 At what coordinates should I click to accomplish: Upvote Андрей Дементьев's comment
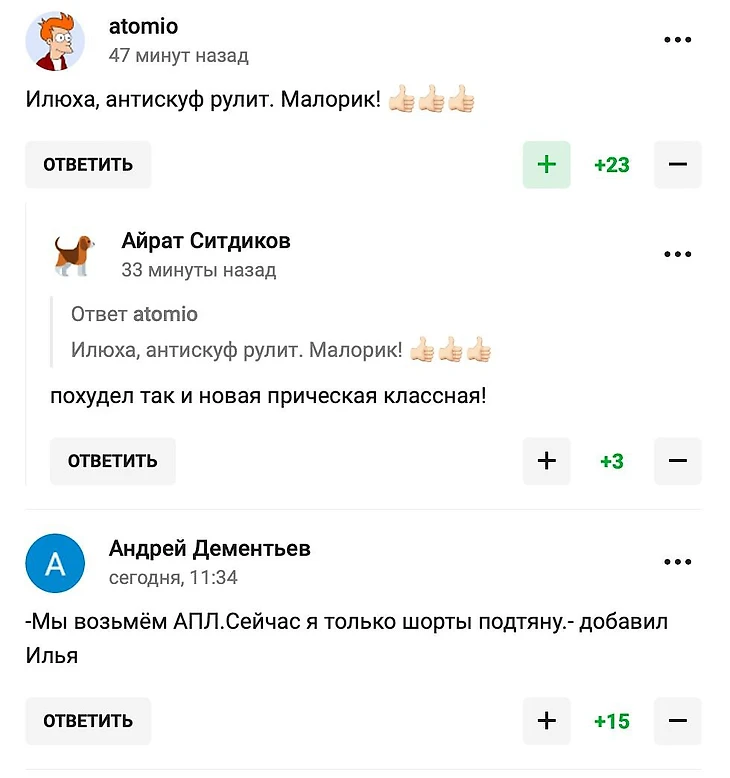click(546, 721)
